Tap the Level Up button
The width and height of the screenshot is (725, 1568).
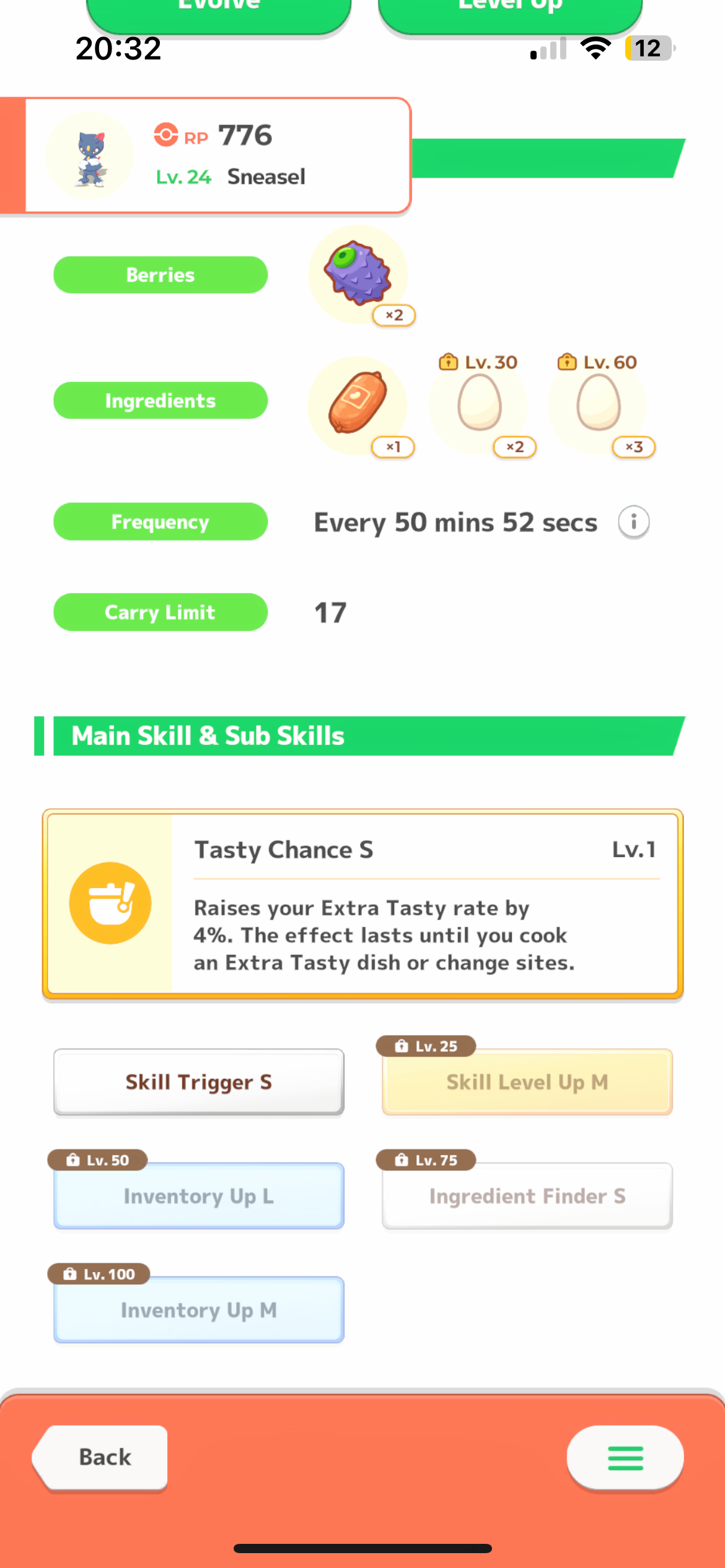coord(510,14)
